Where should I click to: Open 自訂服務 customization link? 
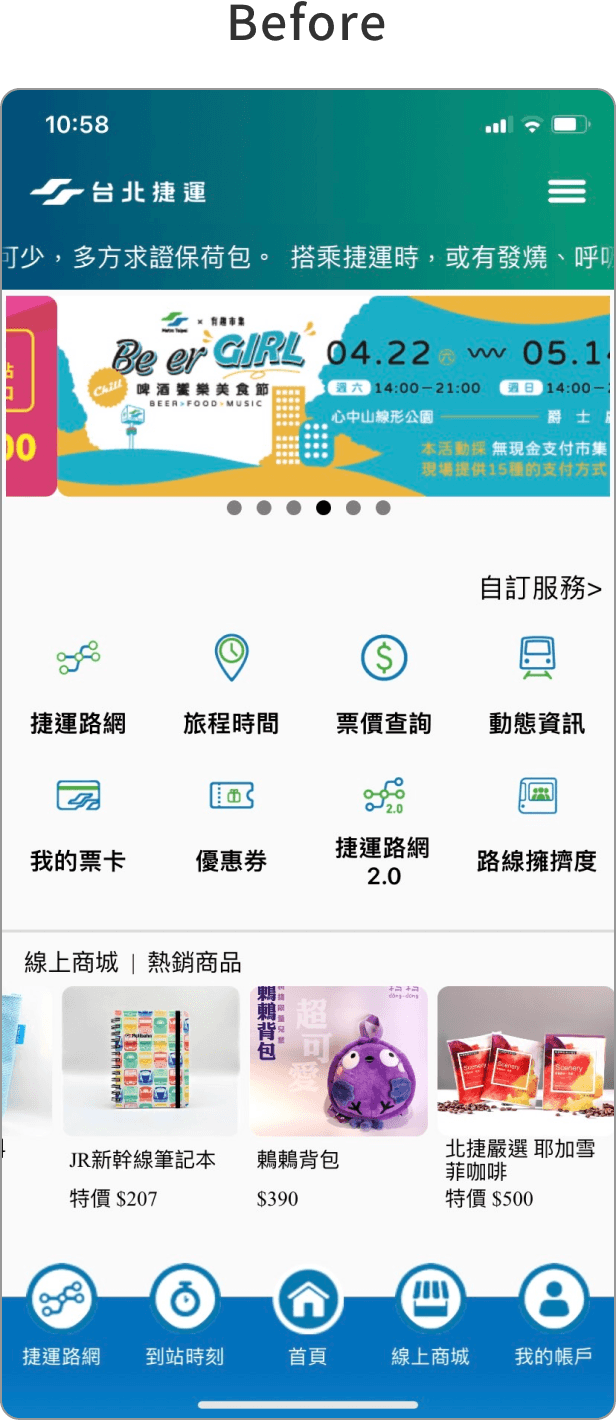click(540, 588)
